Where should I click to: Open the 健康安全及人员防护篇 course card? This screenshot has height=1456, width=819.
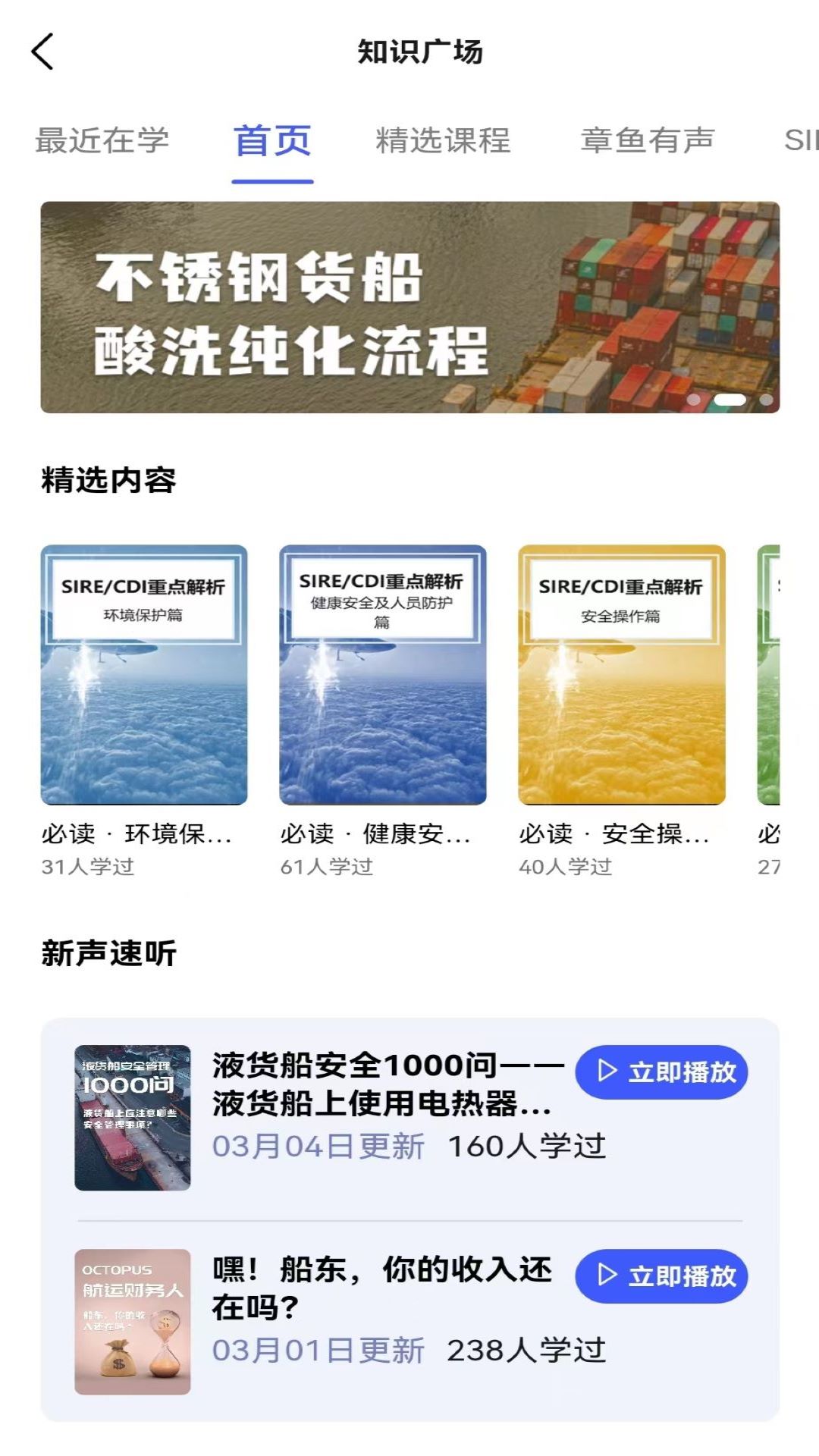383,711
